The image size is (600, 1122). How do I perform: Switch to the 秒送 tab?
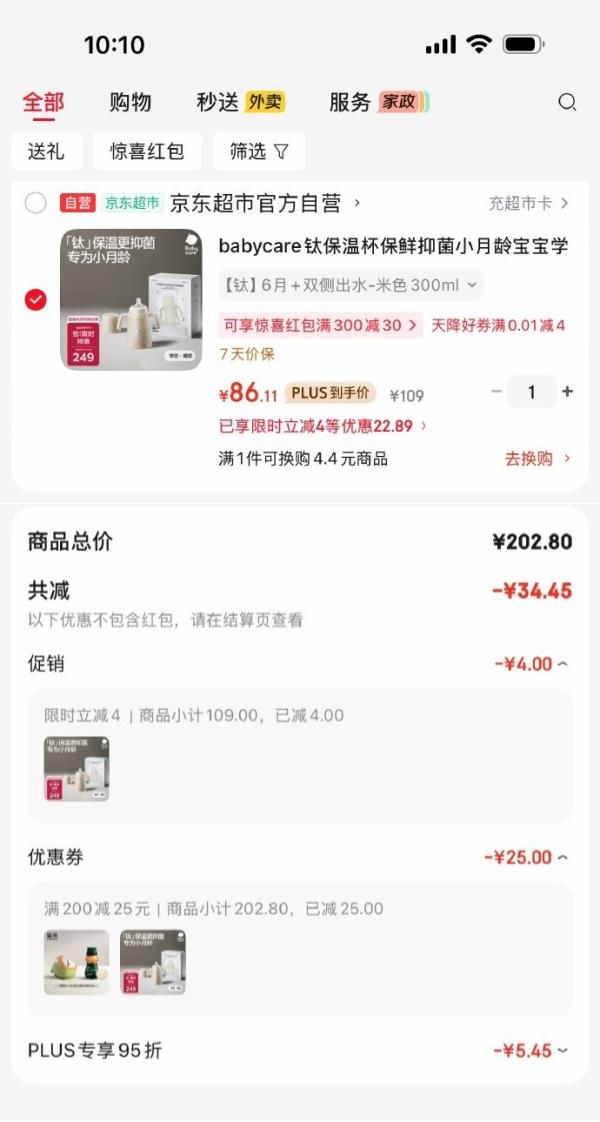240,102
